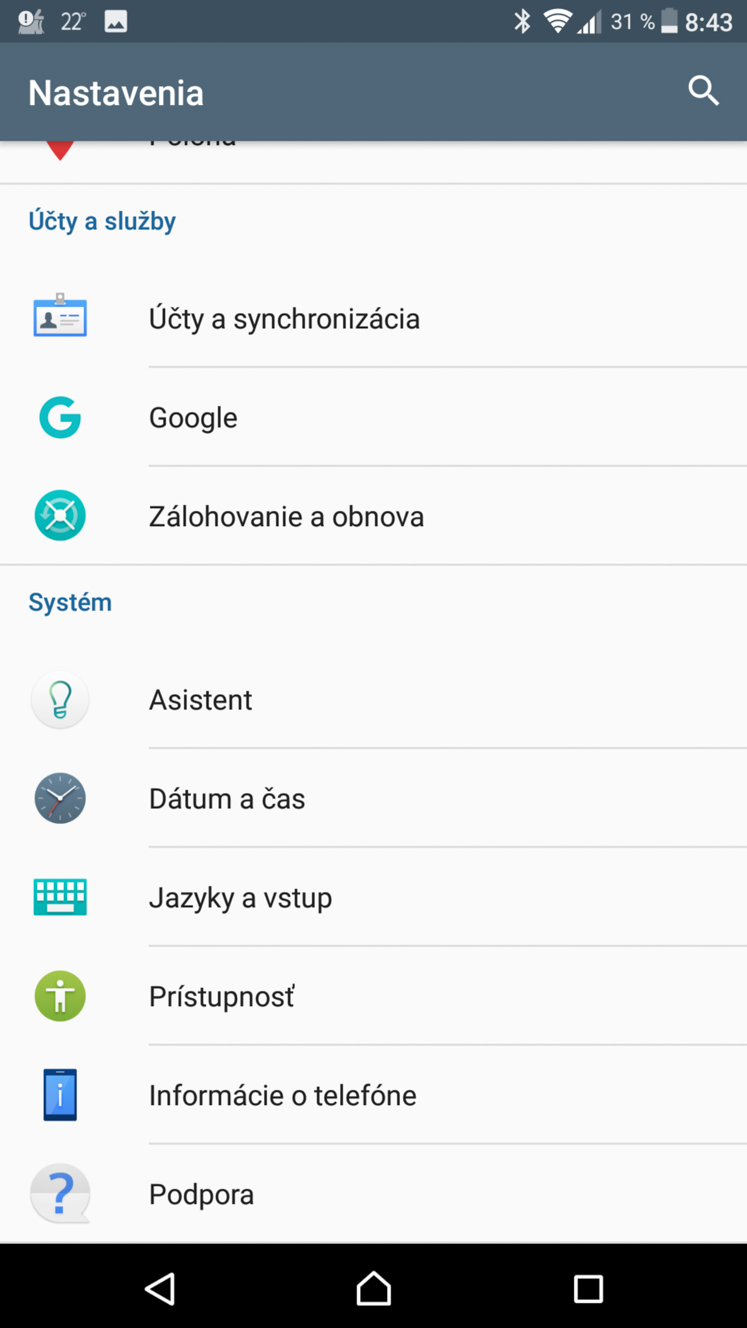Tap the system back button
747x1328 pixels.
click(x=160, y=1288)
